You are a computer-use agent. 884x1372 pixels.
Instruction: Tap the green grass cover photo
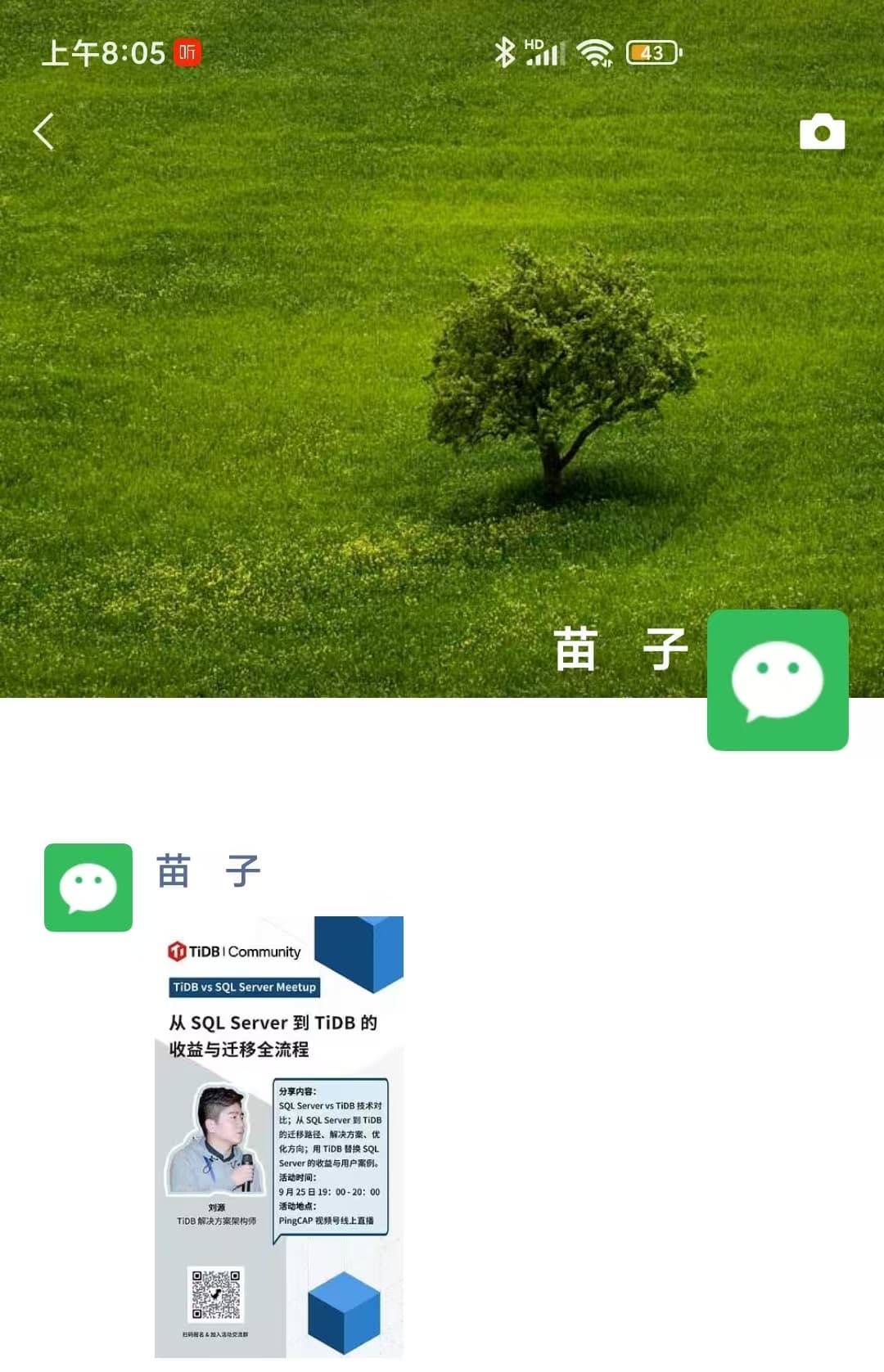pyautogui.click(x=327, y=368)
